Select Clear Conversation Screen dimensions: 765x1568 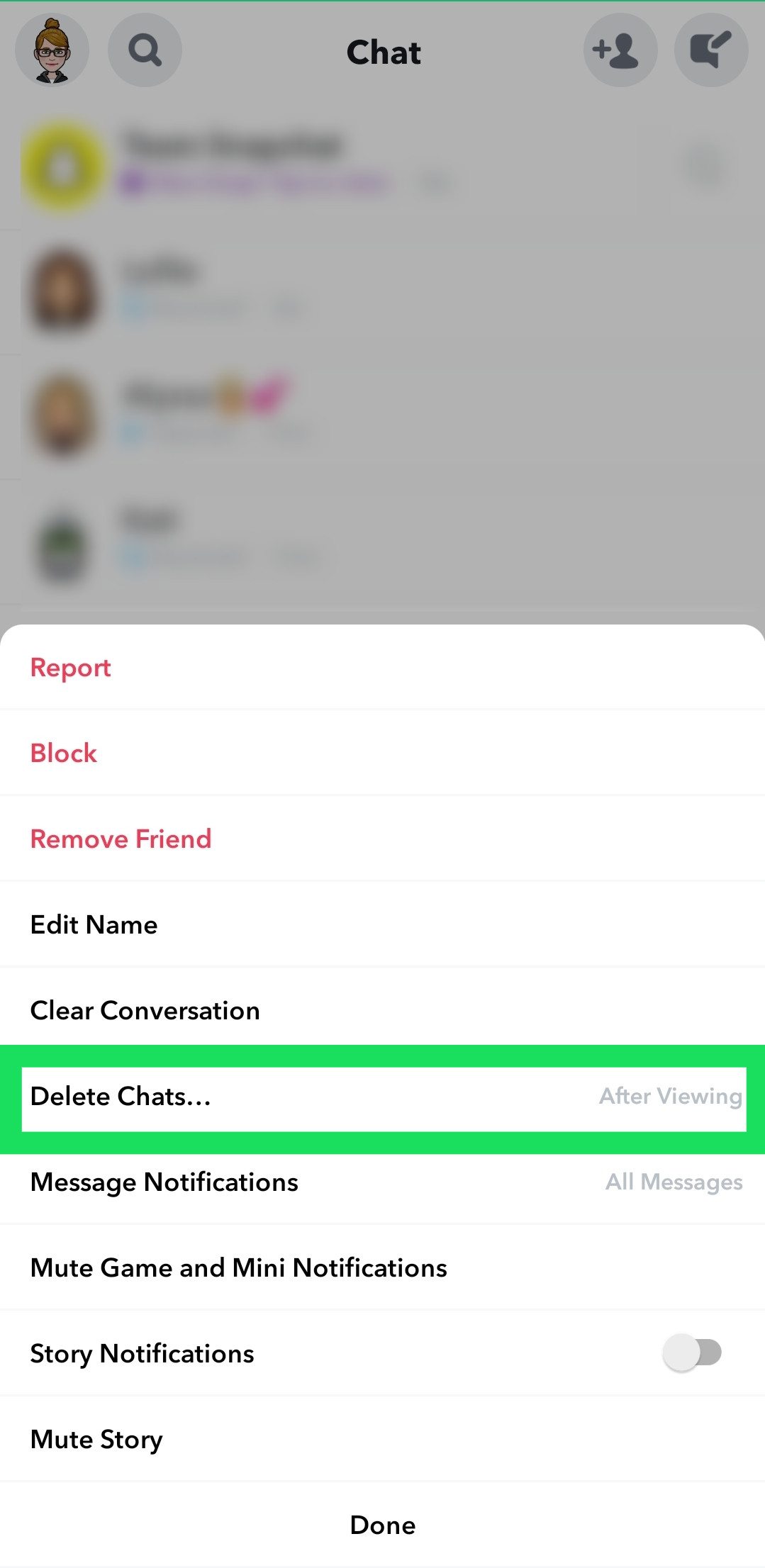click(x=145, y=1011)
